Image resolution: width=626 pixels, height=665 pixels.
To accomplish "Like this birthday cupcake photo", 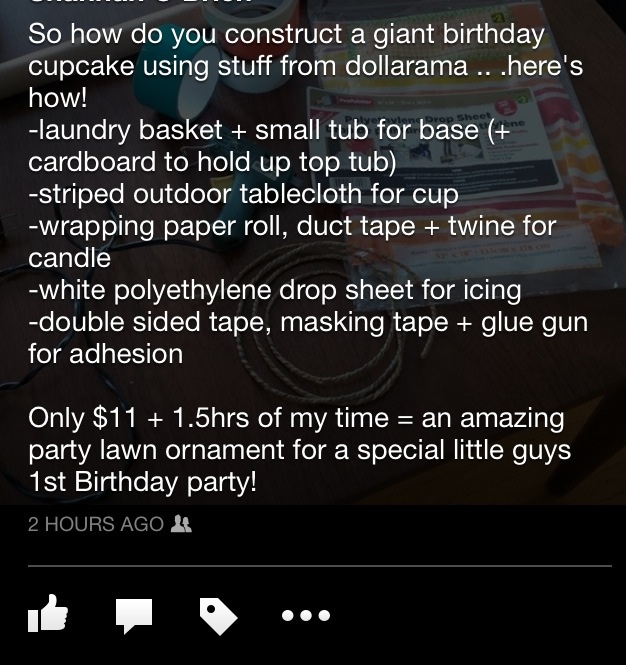I will pyautogui.click(x=47, y=614).
